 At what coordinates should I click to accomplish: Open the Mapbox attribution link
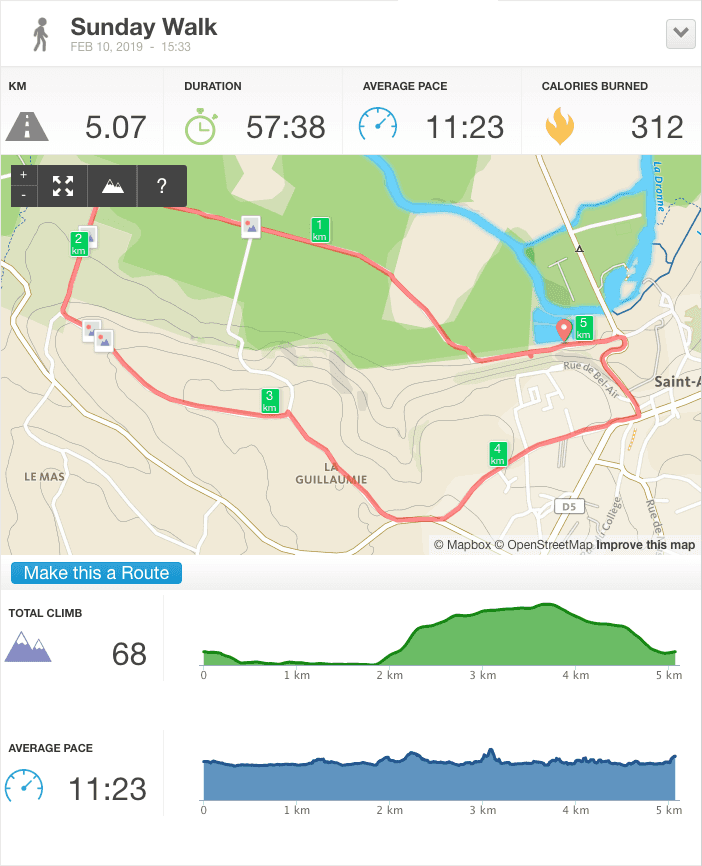[462, 545]
